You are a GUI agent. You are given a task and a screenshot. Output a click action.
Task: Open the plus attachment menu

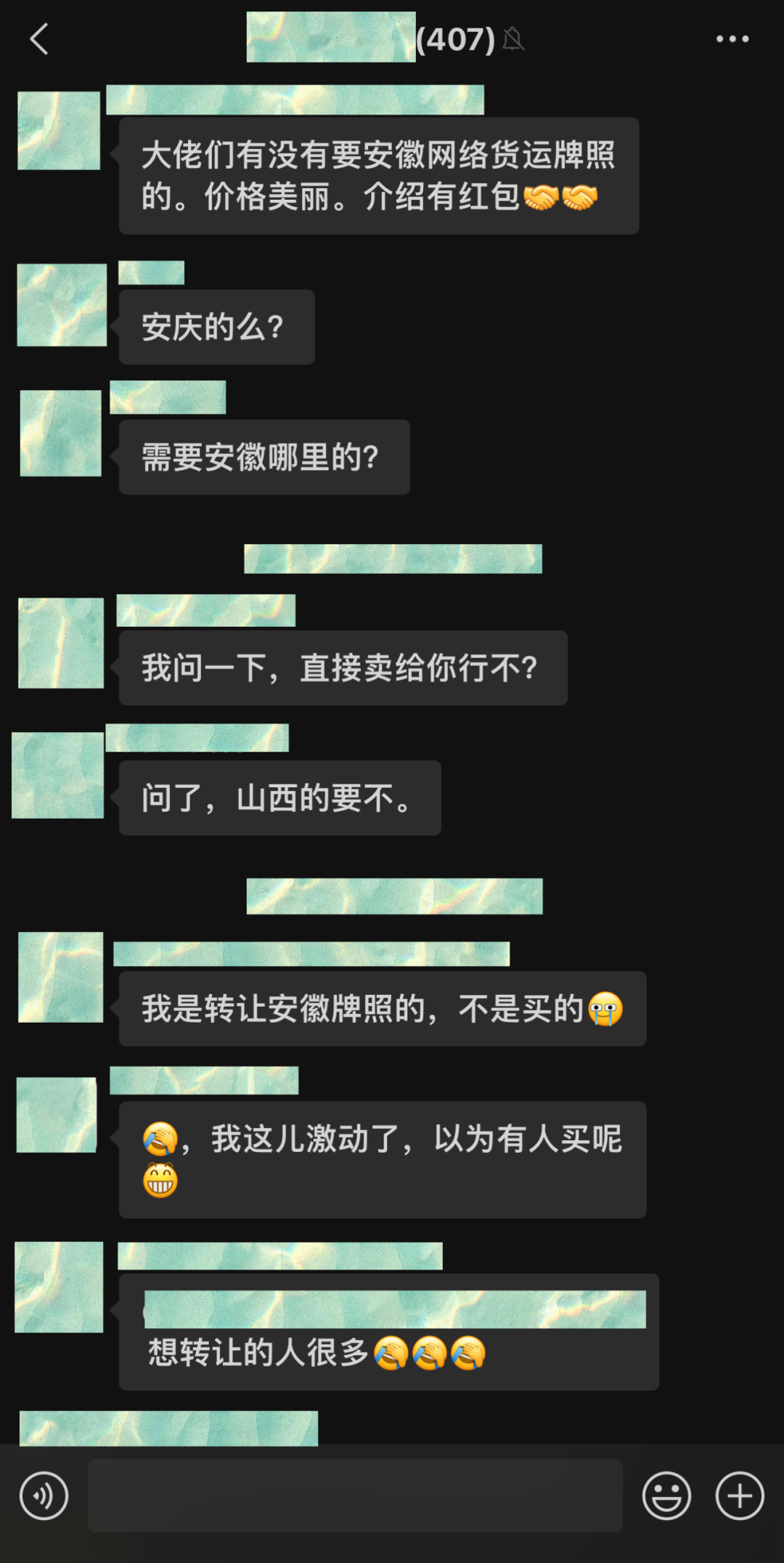(x=739, y=1495)
